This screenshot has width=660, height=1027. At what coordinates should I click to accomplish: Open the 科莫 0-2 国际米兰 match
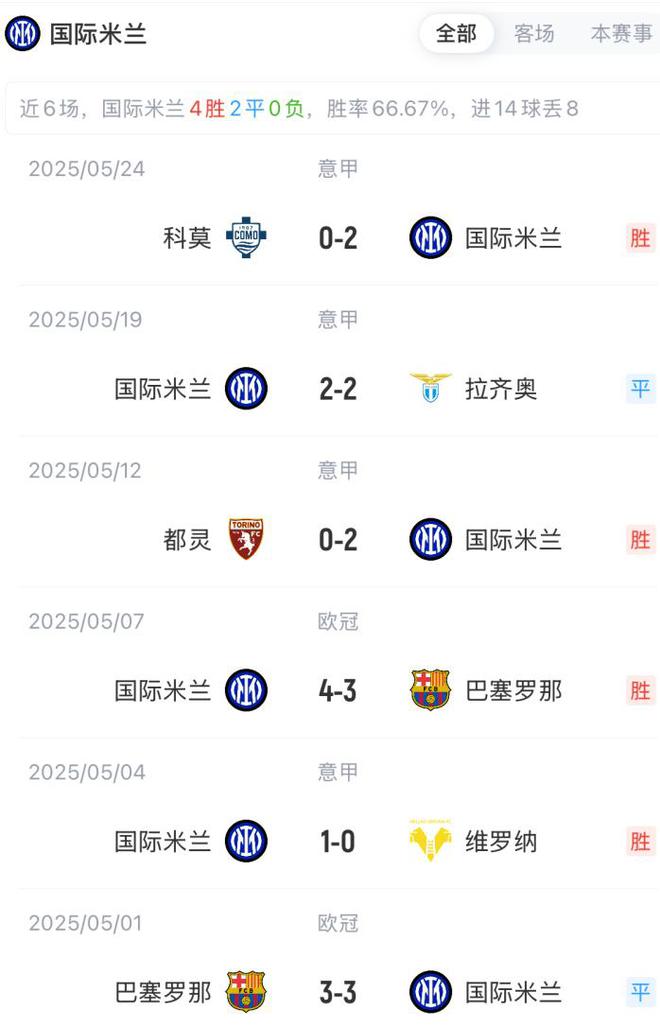point(338,238)
